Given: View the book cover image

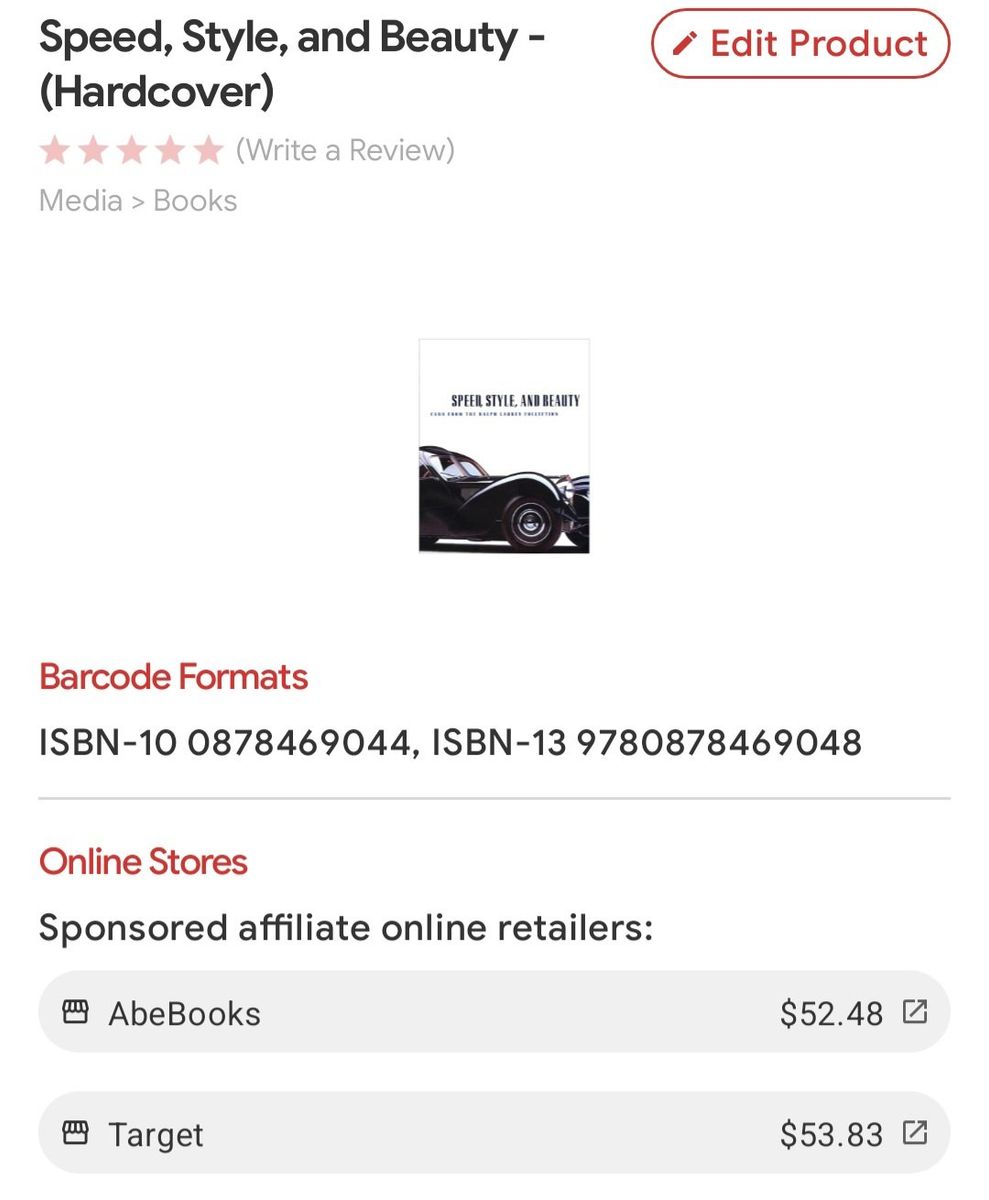Looking at the screenshot, I should (x=504, y=446).
